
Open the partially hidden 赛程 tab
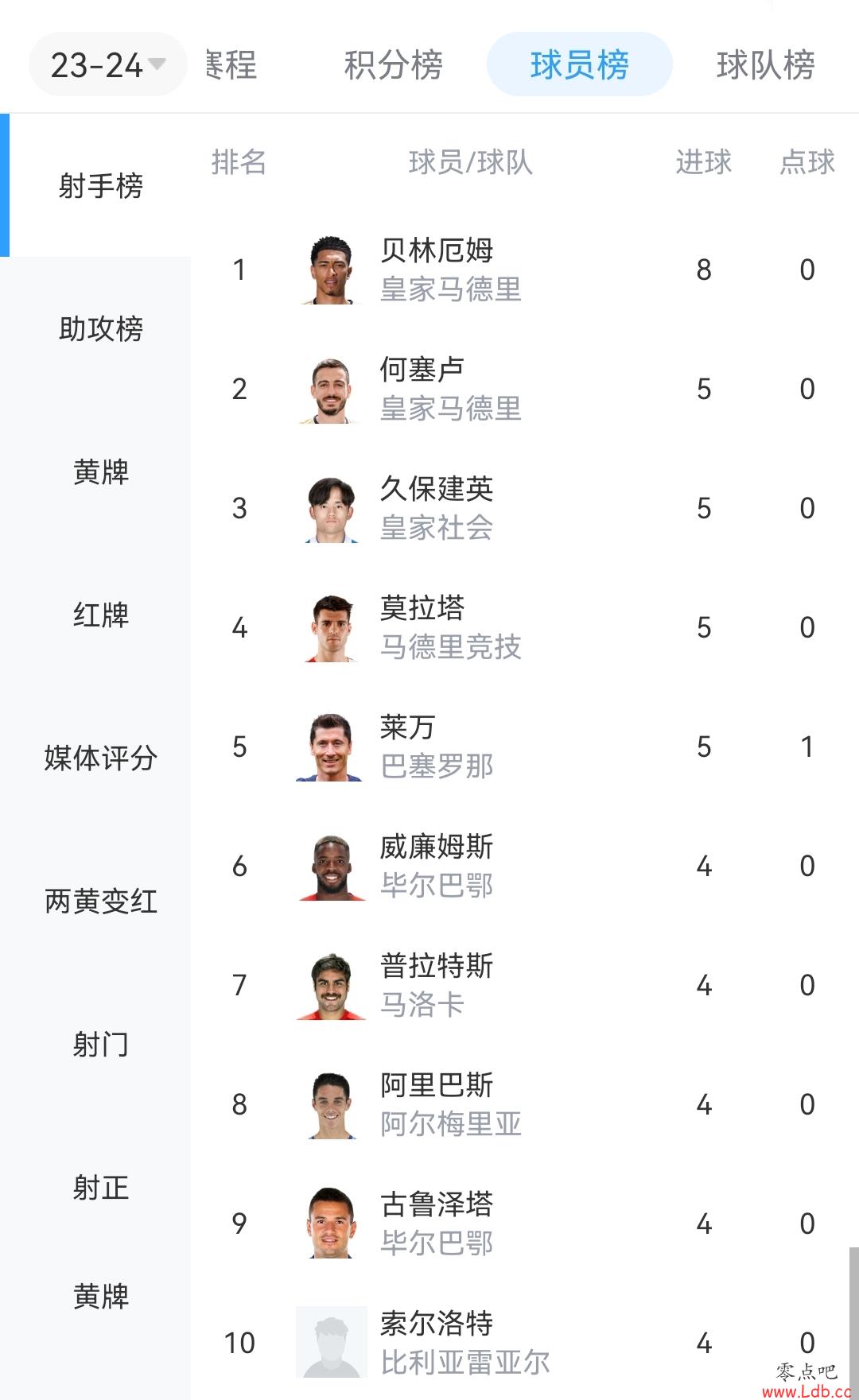(x=231, y=64)
